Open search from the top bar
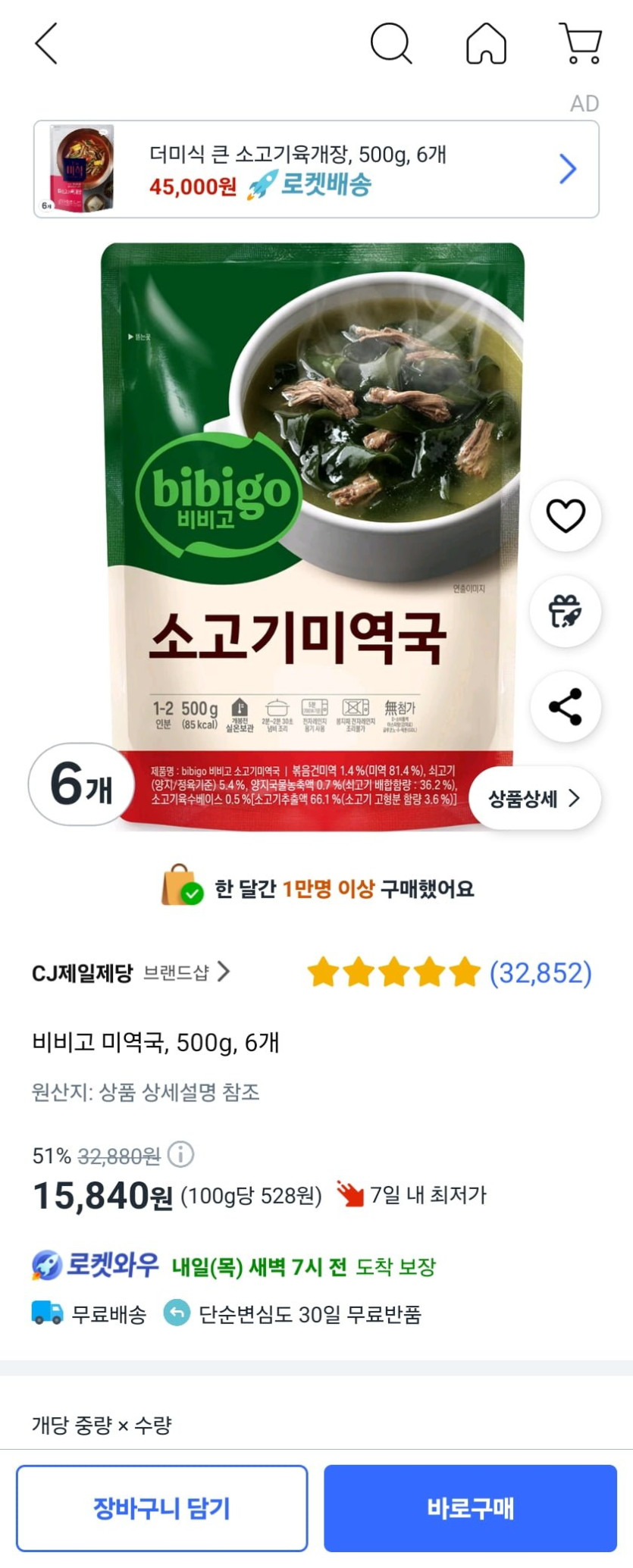Viewport: 633px width, 1568px height. (x=390, y=43)
